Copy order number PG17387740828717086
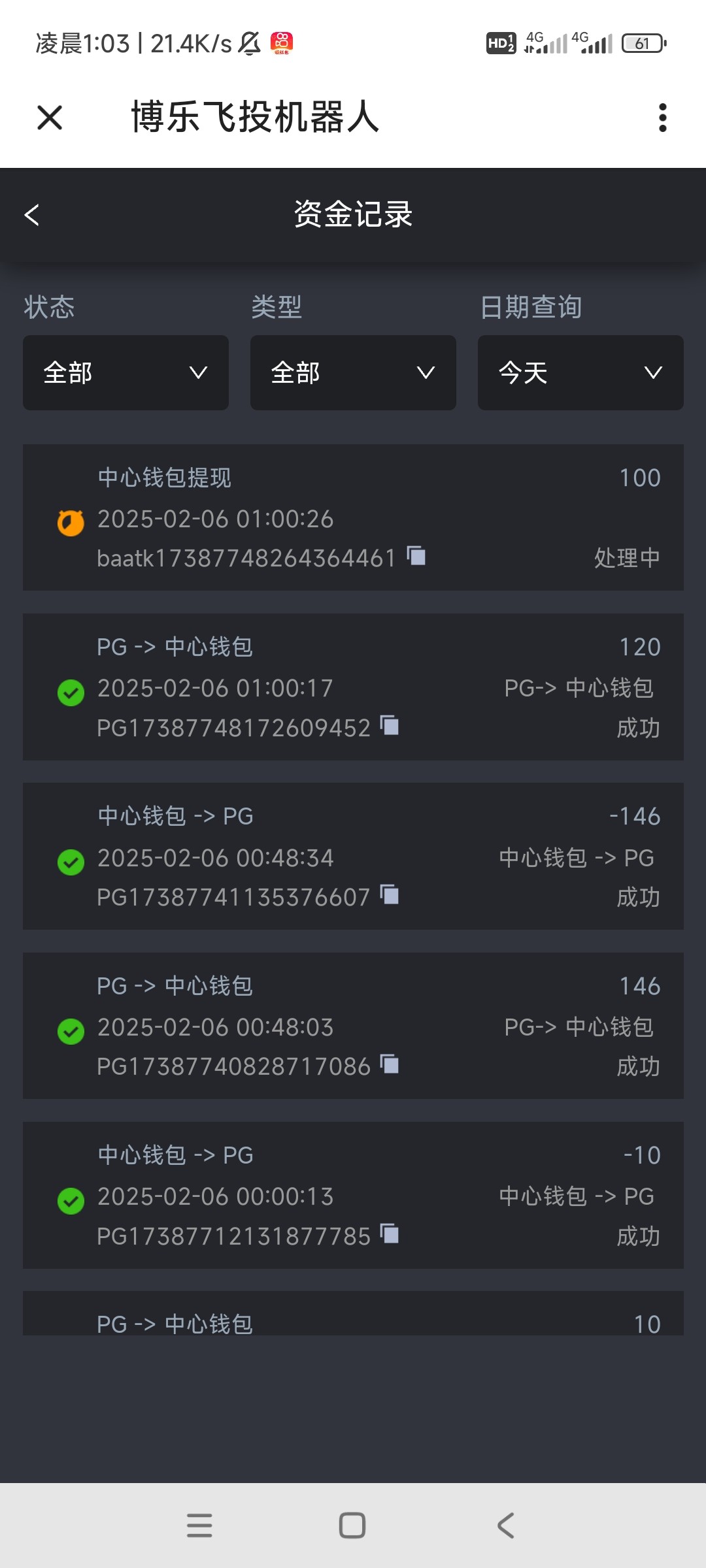706x1568 pixels. tap(390, 1064)
